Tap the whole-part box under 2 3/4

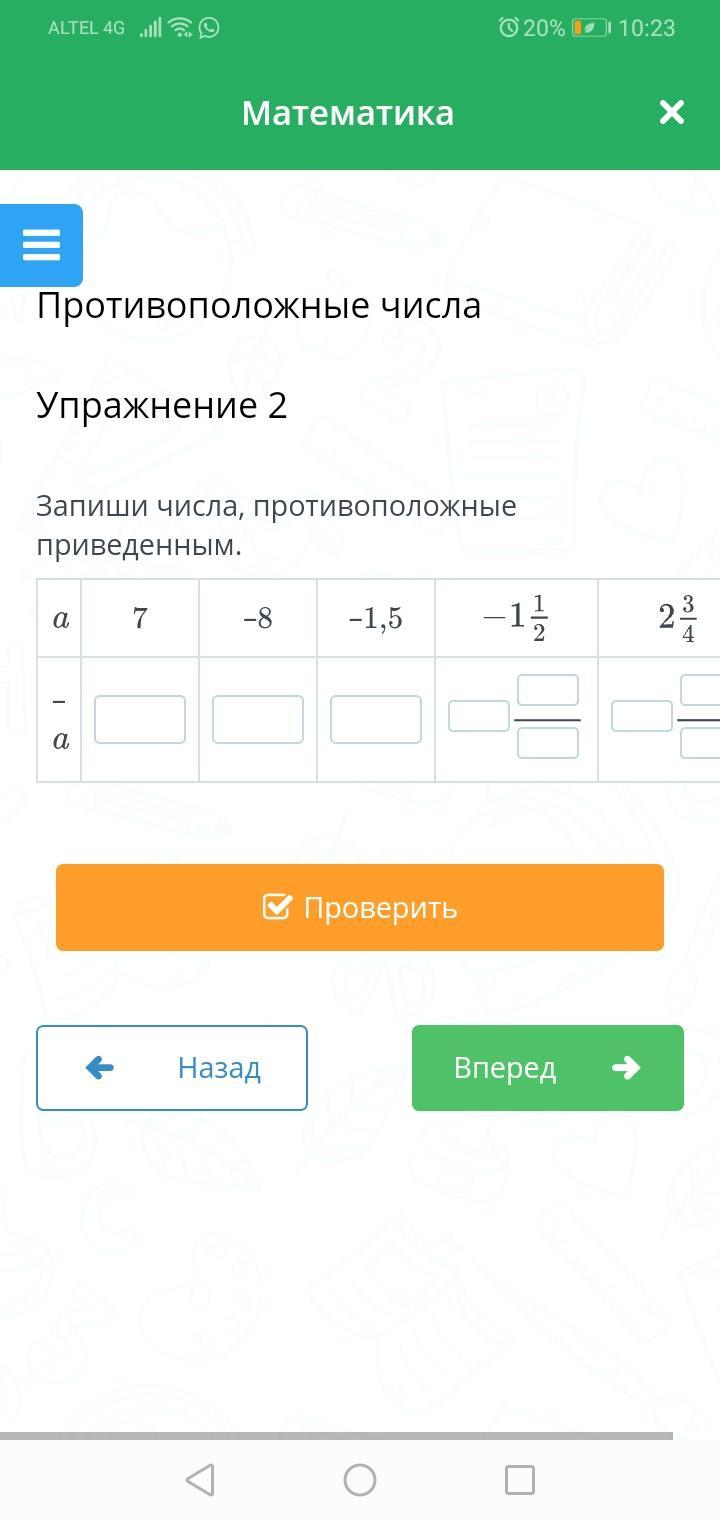tap(642, 716)
